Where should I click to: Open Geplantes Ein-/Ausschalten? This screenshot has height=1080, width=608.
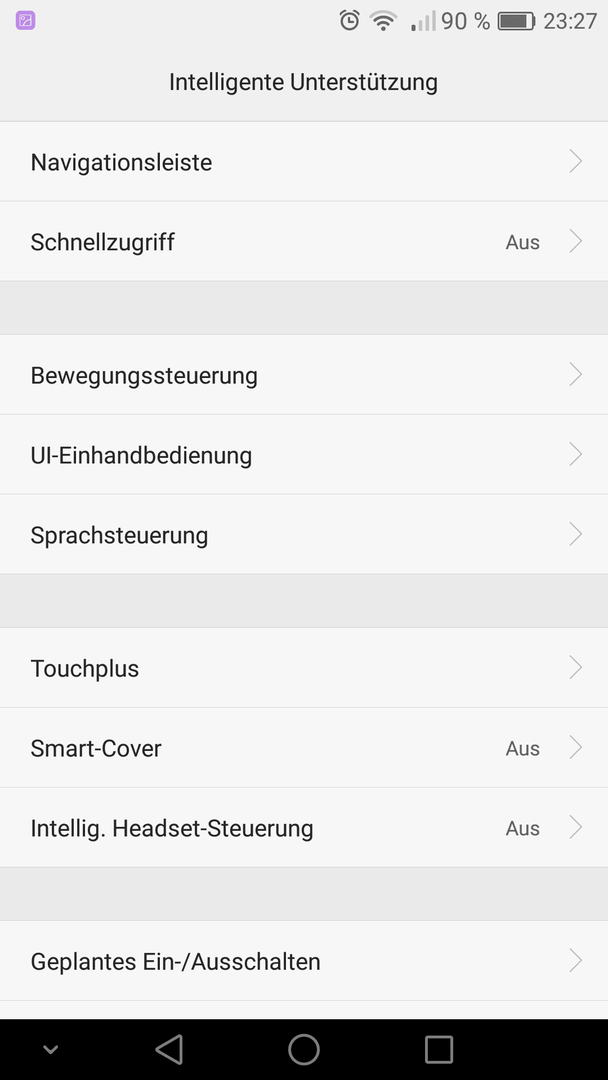click(x=304, y=961)
